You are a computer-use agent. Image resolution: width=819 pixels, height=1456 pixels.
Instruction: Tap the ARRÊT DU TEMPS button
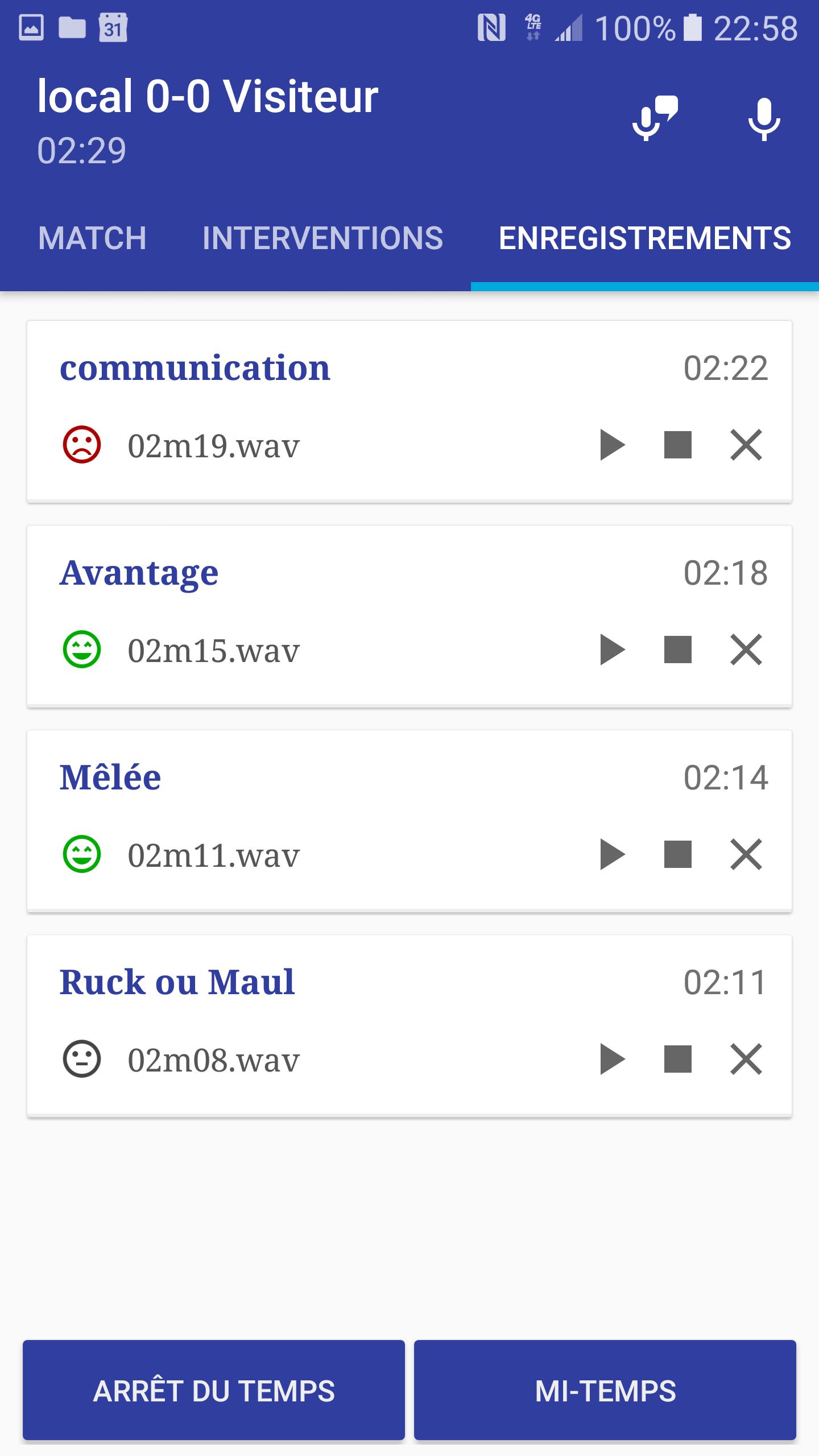pos(214,1391)
